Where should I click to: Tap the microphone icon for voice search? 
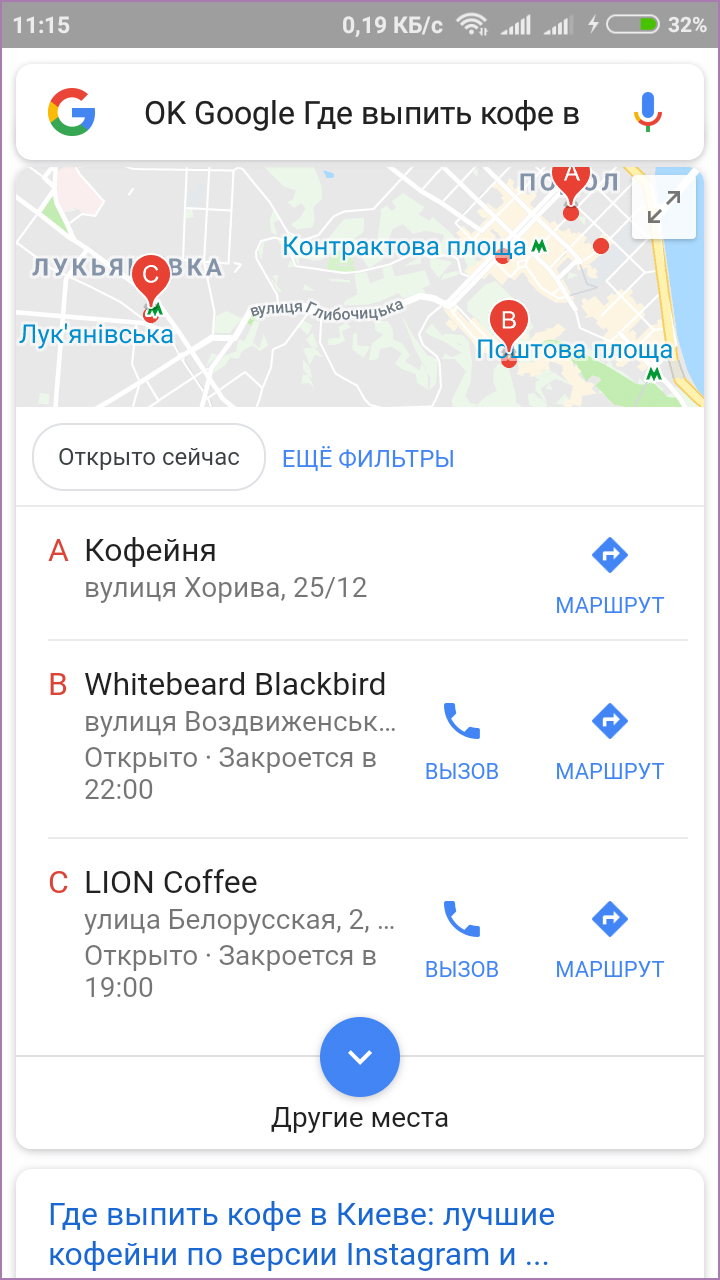point(647,113)
